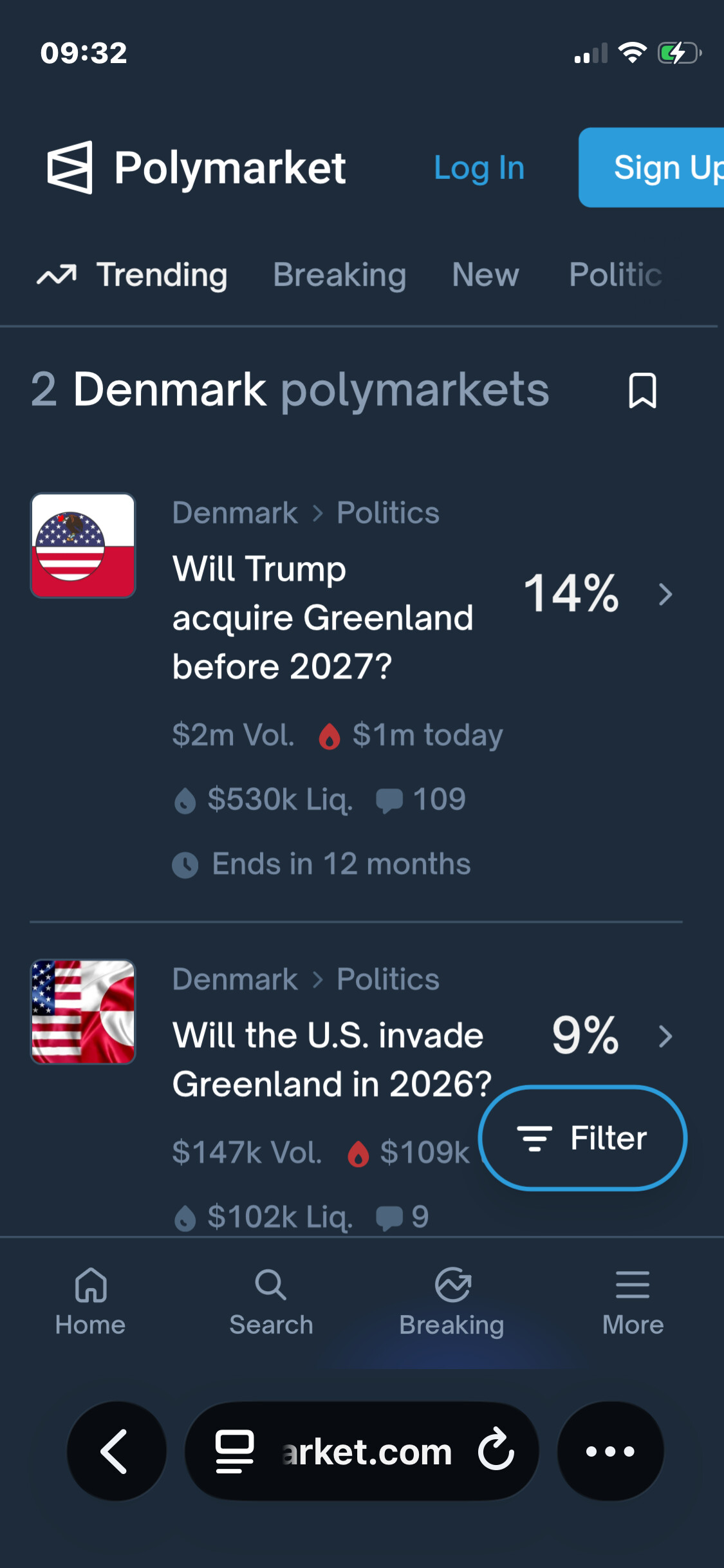The height and width of the screenshot is (1568, 724).
Task: Open the Filter button
Action: point(583,1138)
